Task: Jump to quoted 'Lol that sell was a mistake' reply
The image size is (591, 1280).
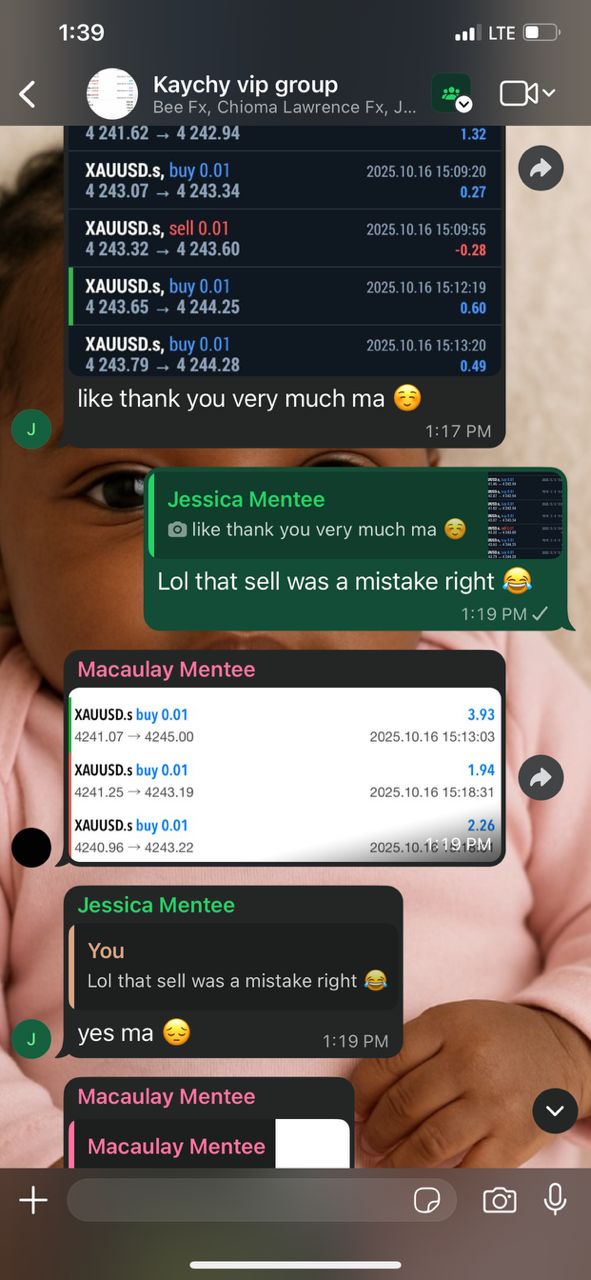Action: [x=233, y=966]
